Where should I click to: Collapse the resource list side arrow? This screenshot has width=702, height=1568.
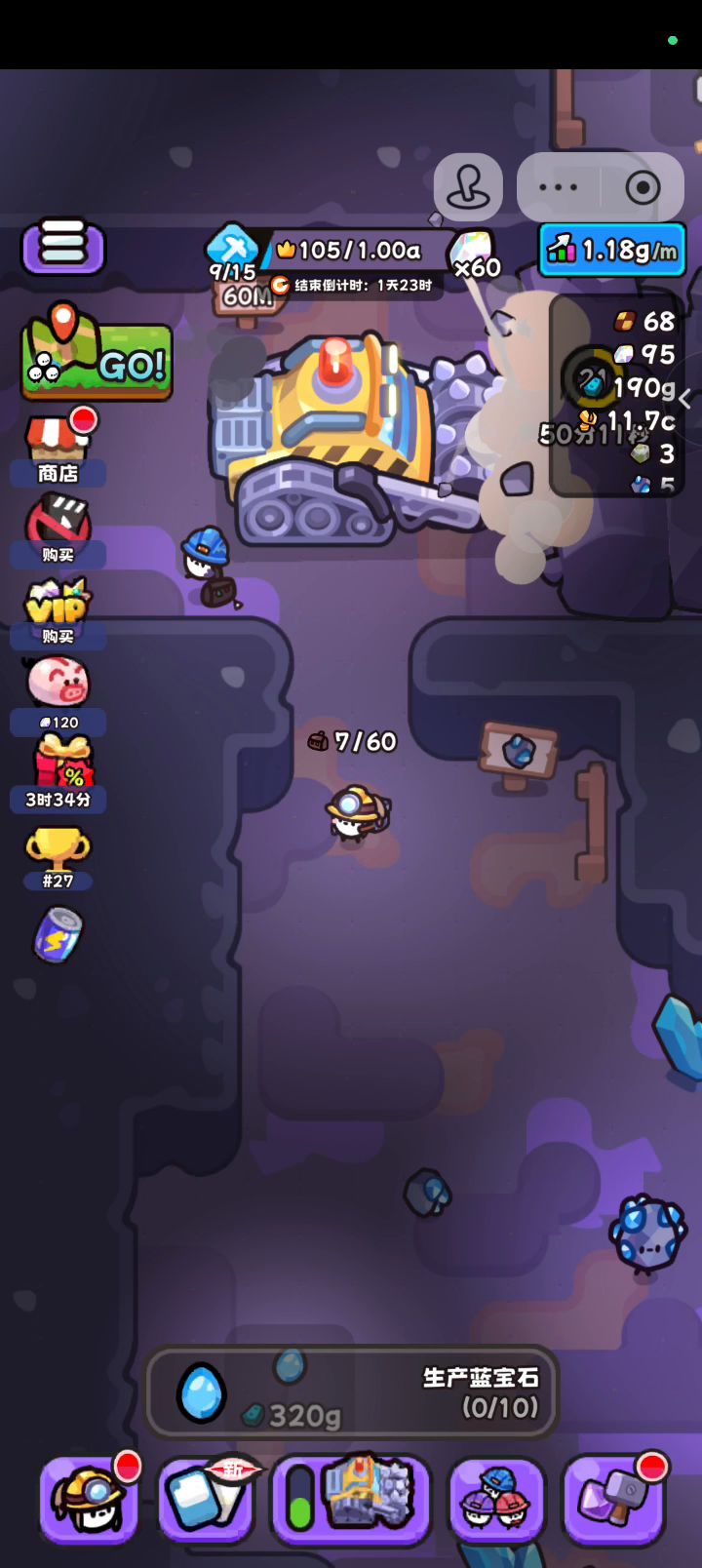pyautogui.click(x=685, y=398)
